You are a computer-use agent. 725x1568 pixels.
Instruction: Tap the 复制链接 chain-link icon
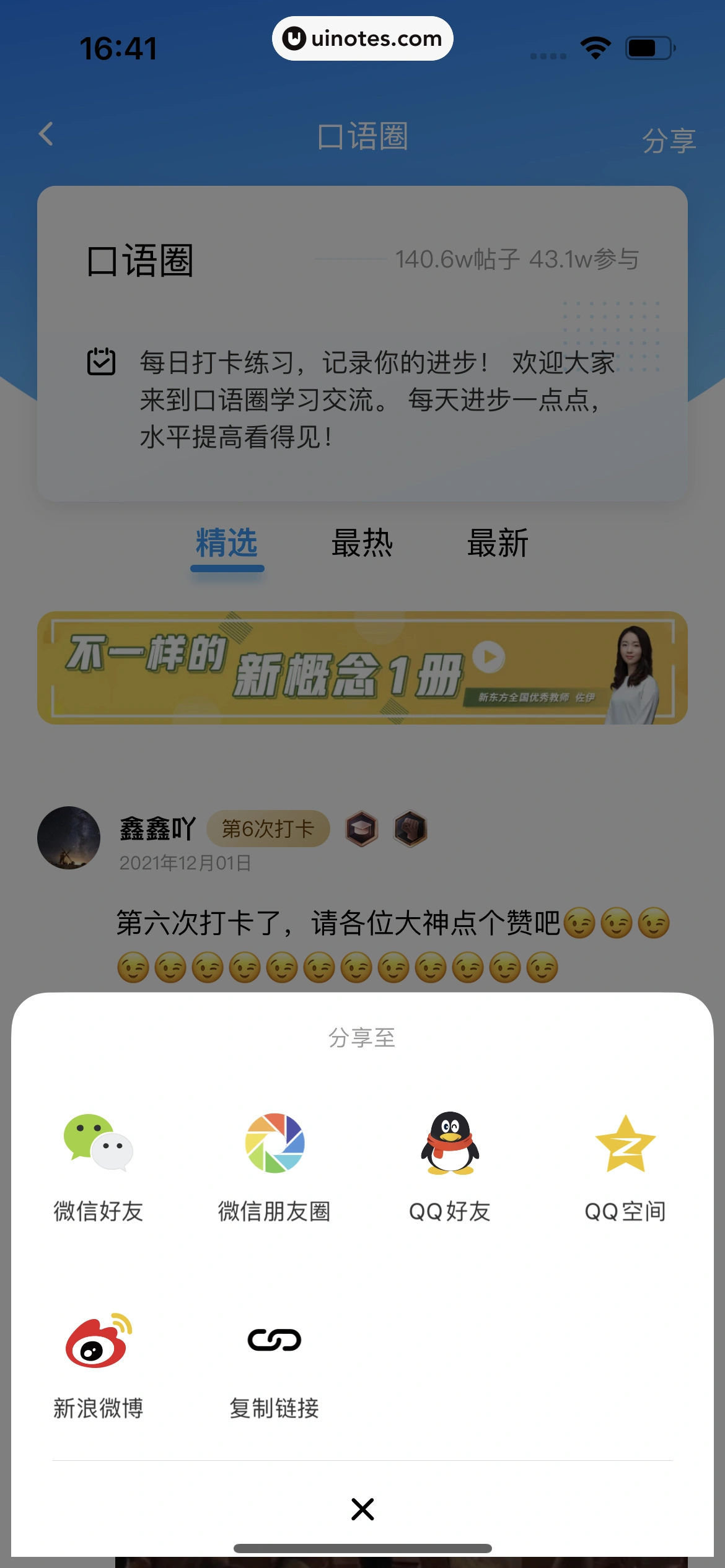275,1339
